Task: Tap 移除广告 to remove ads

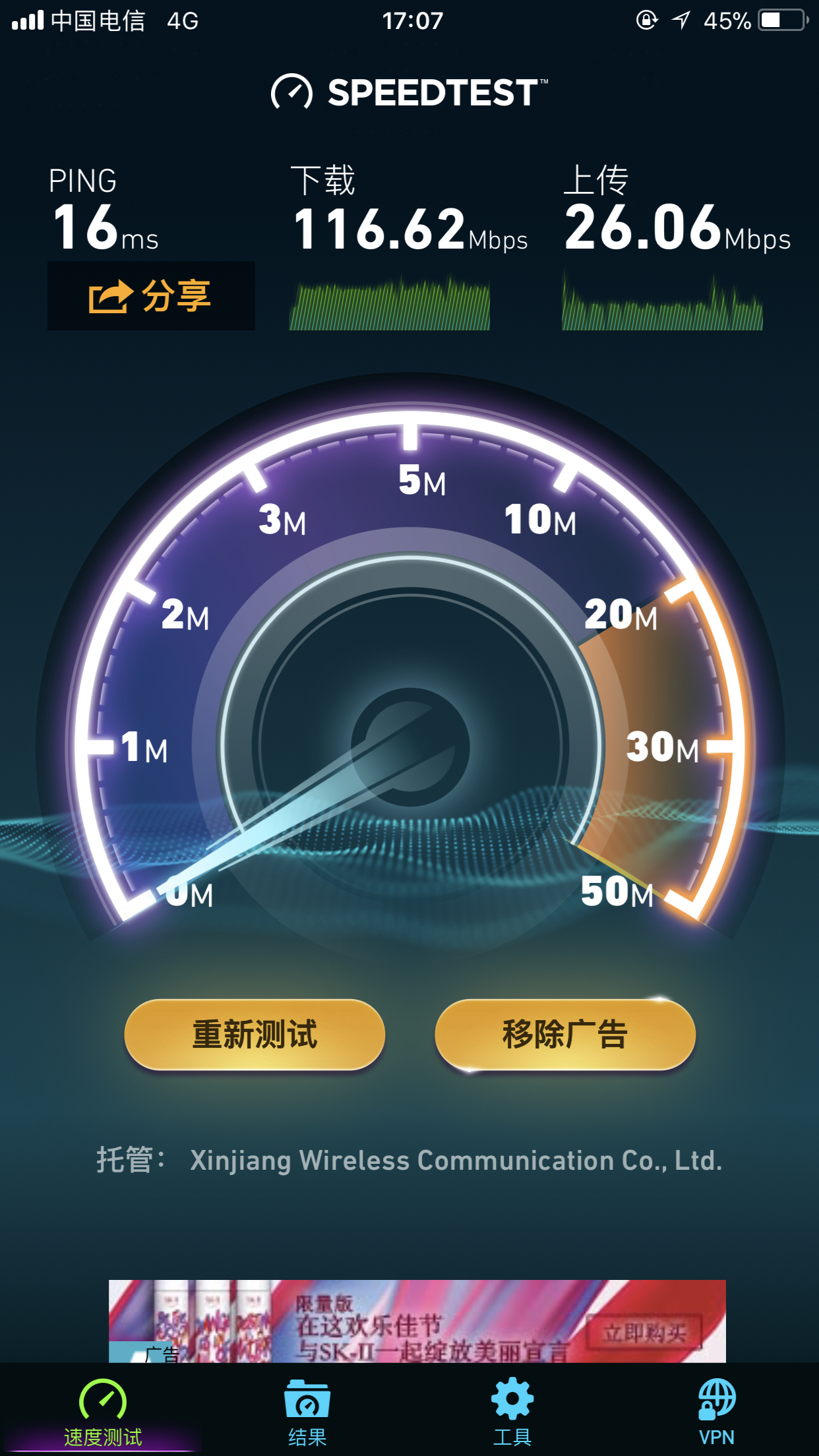Action: click(x=565, y=1034)
